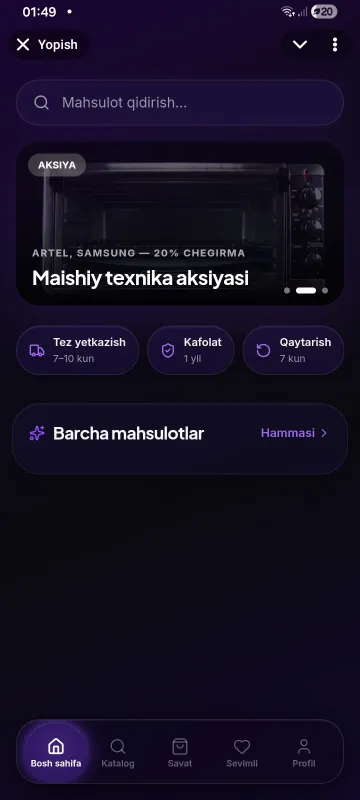This screenshot has height=800, width=360.
Task: Select the Kafolat 1 yil chip
Action: point(191,350)
